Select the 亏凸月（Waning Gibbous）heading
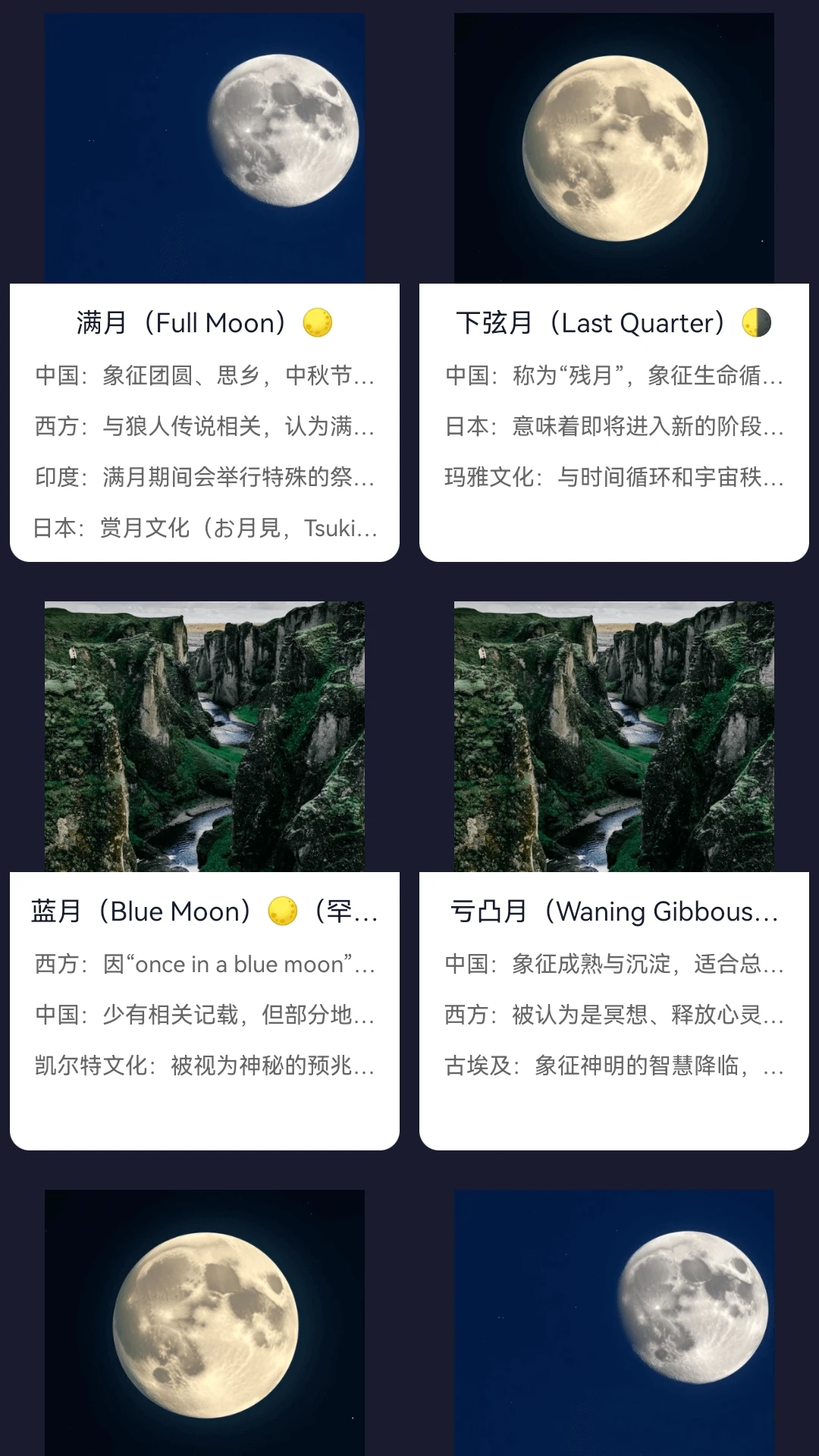Screen dimensions: 819x1456 [x=607, y=911]
